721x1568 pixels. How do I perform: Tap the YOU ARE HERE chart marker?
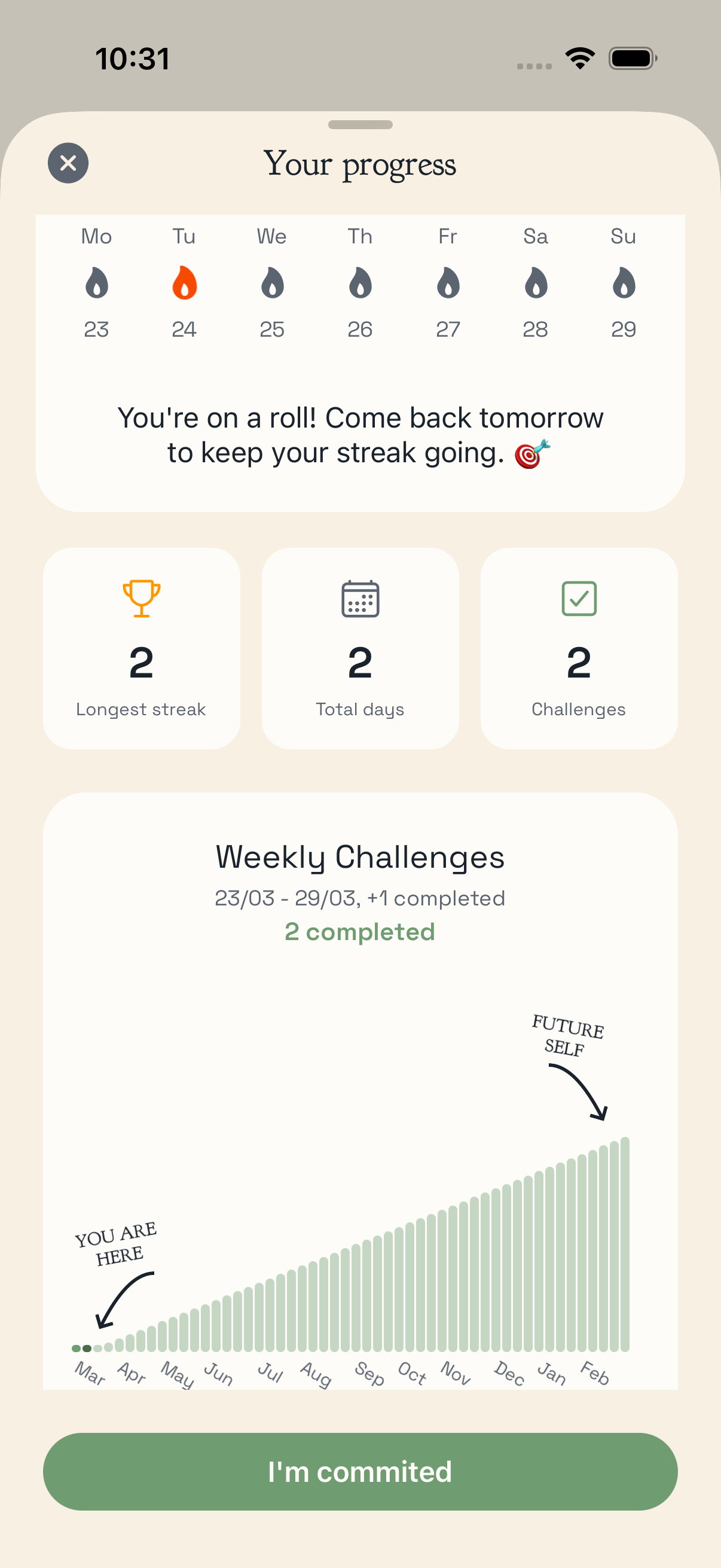pyautogui.click(x=115, y=1248)
